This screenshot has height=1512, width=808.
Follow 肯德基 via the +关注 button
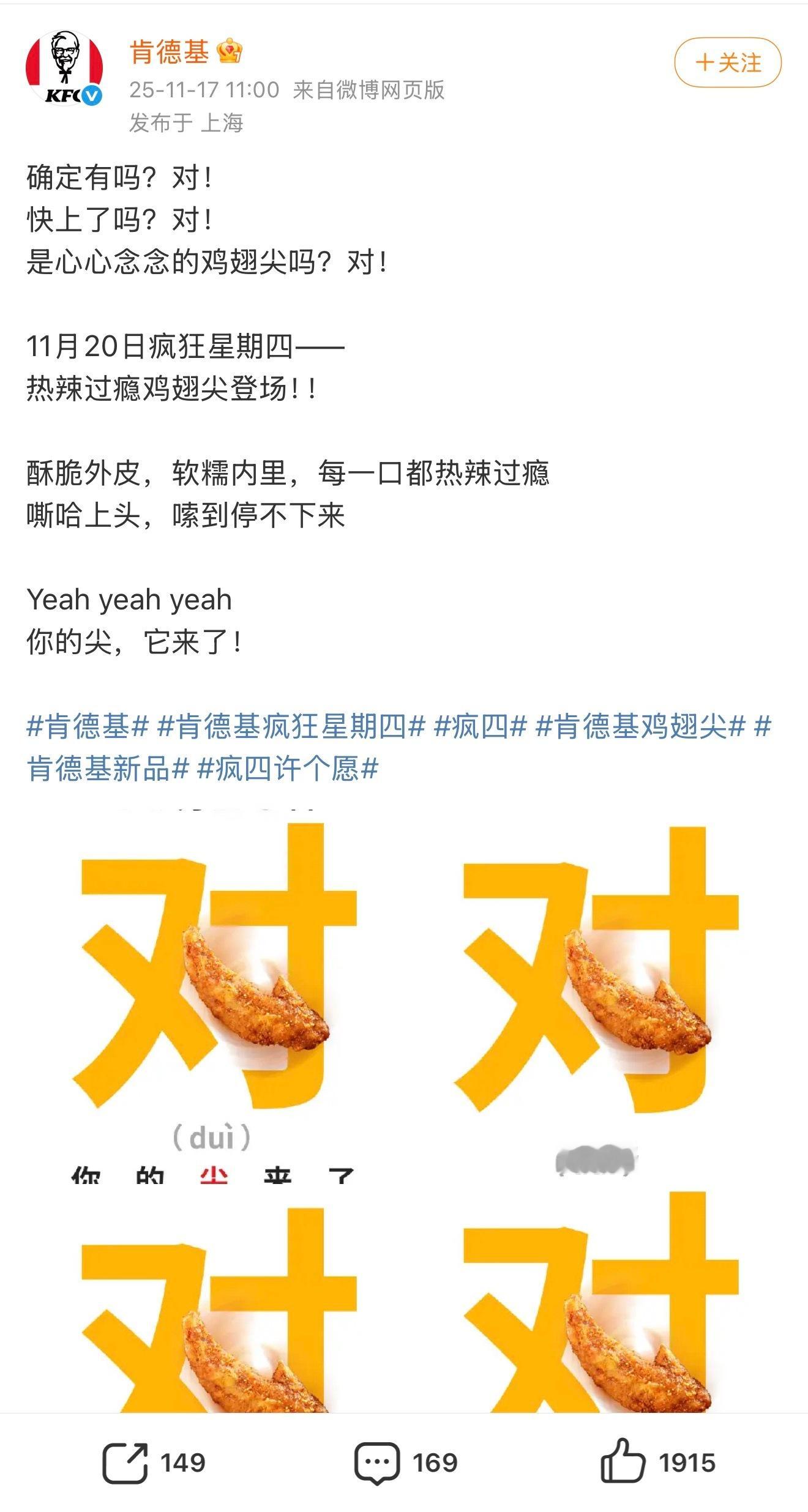tap(728, 61)
